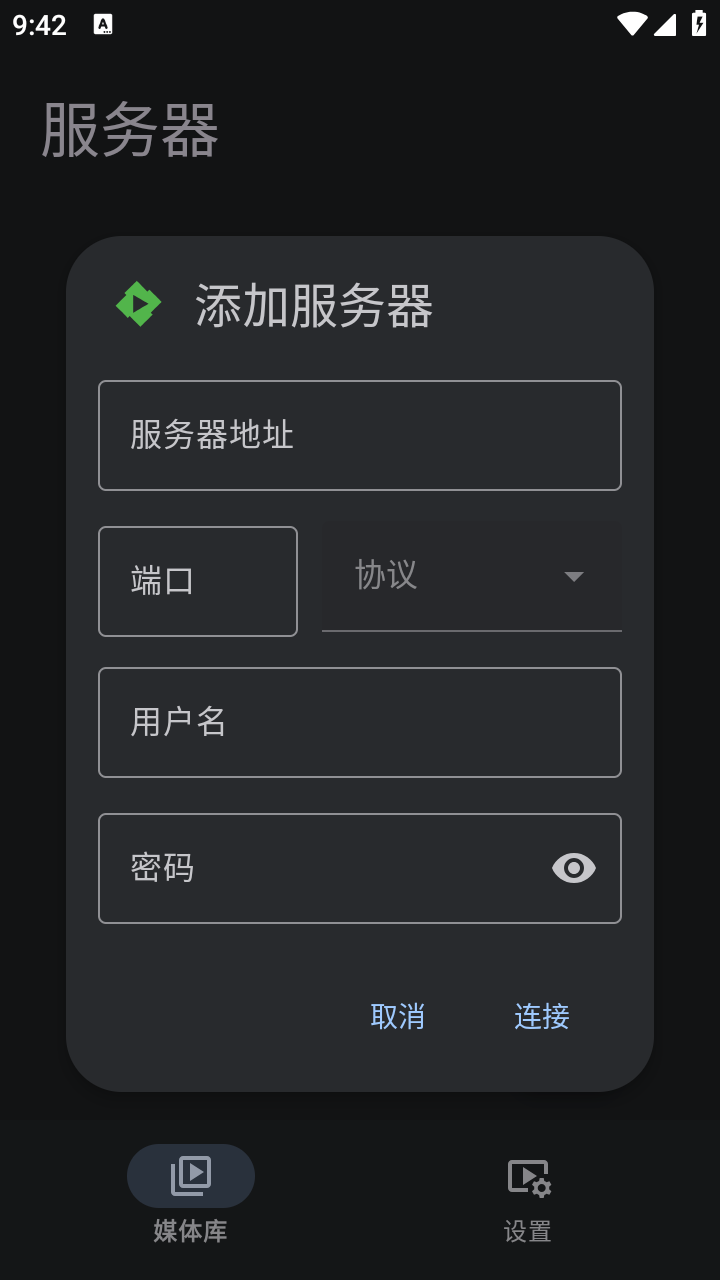Screen dimensions: 720x1280
Task: Expand the 协议 protocol dropdown
Action: pos(472,576)
